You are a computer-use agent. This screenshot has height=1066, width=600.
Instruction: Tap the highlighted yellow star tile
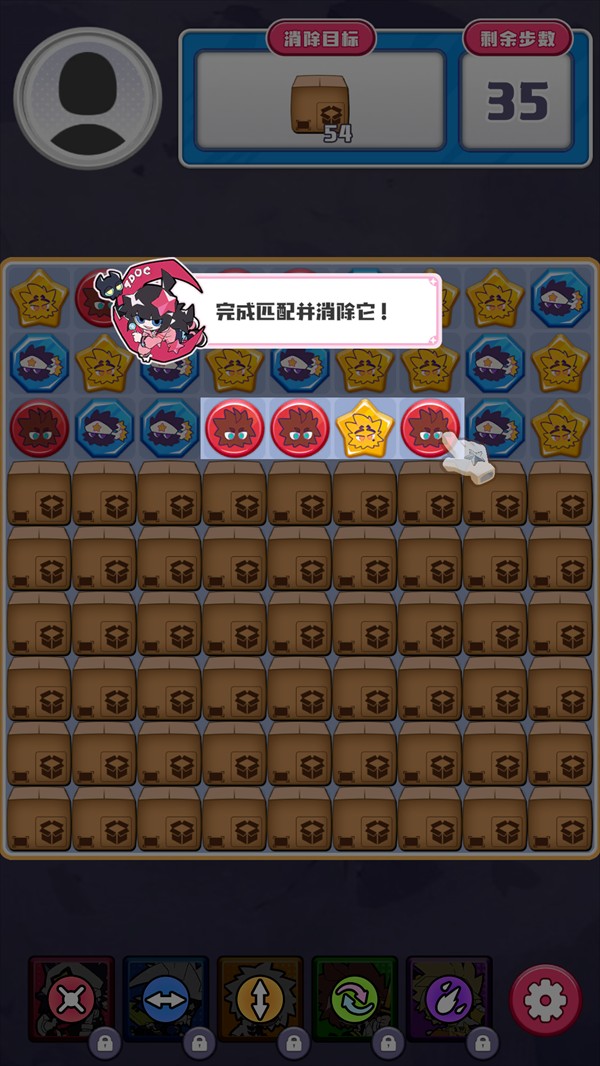pyautogui.click(x=365, y=428)
